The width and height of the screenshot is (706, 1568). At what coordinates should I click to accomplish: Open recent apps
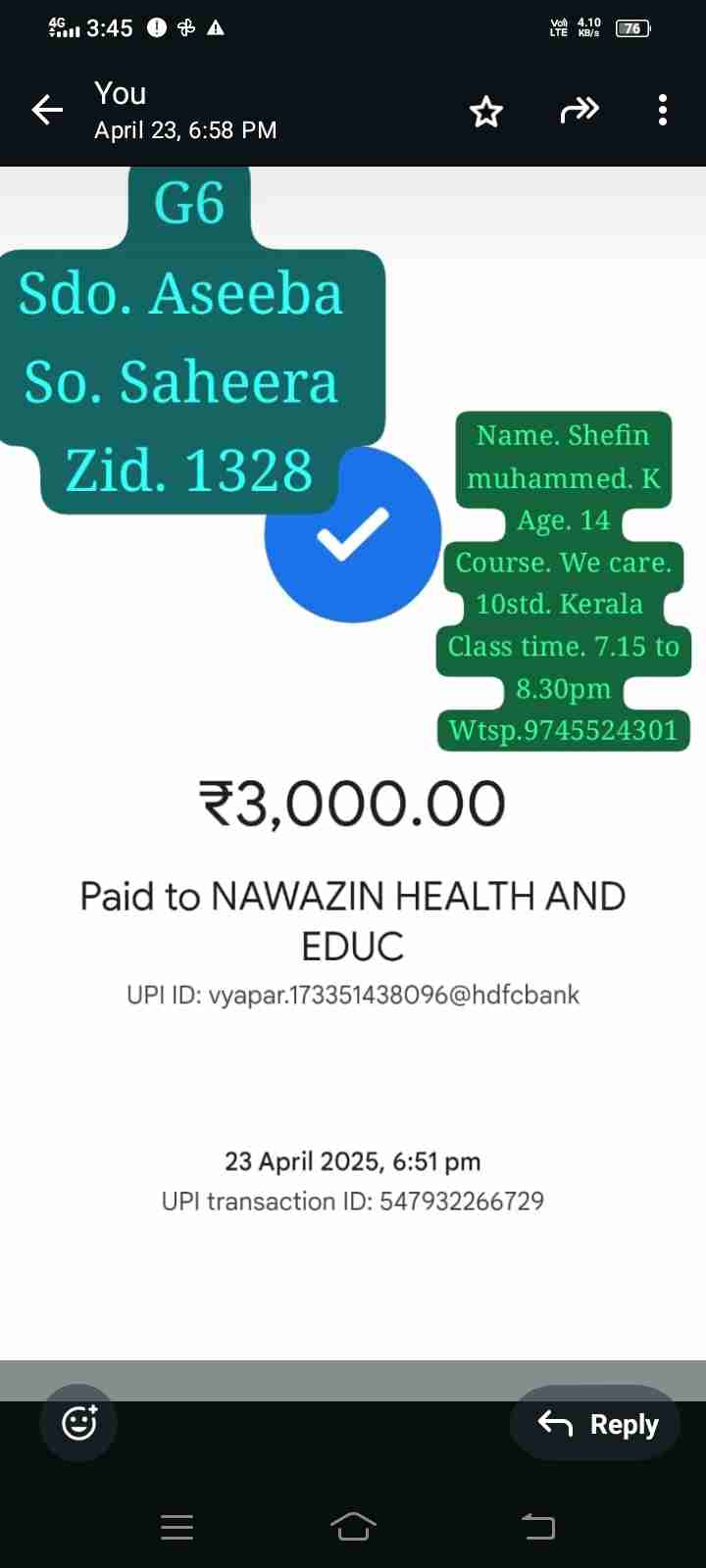176,1526
